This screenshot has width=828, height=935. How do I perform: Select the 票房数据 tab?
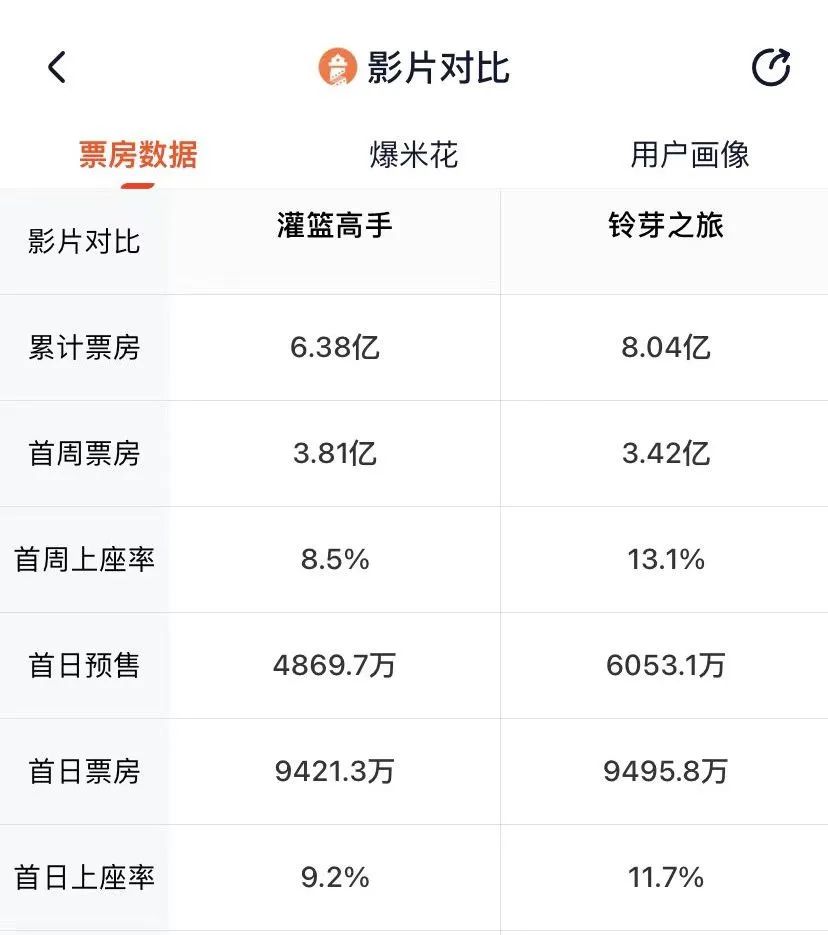[138, 155]
